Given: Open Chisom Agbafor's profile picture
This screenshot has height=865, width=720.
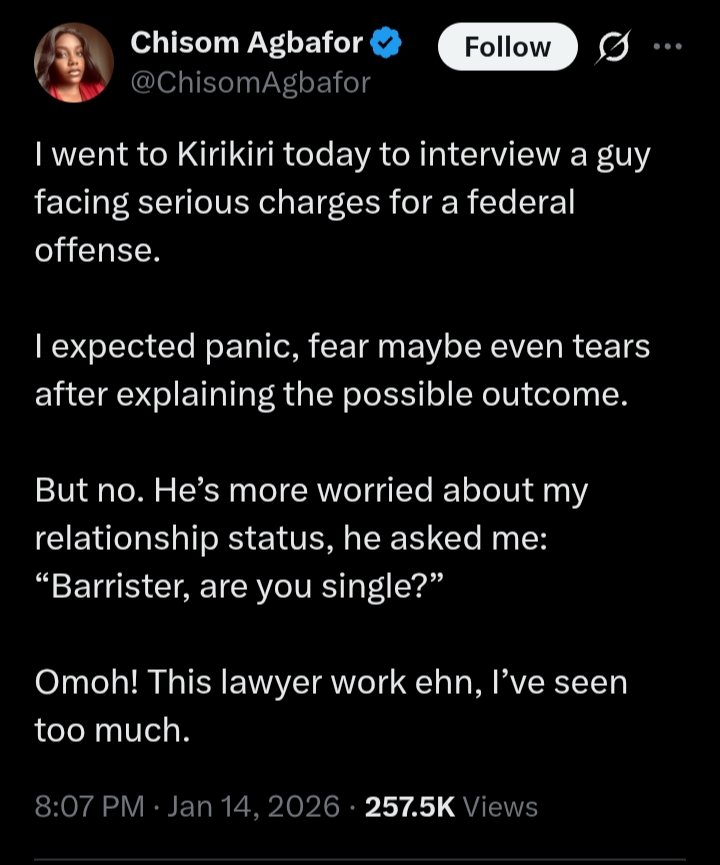Looking at the screenshot, I should point(75,63).
